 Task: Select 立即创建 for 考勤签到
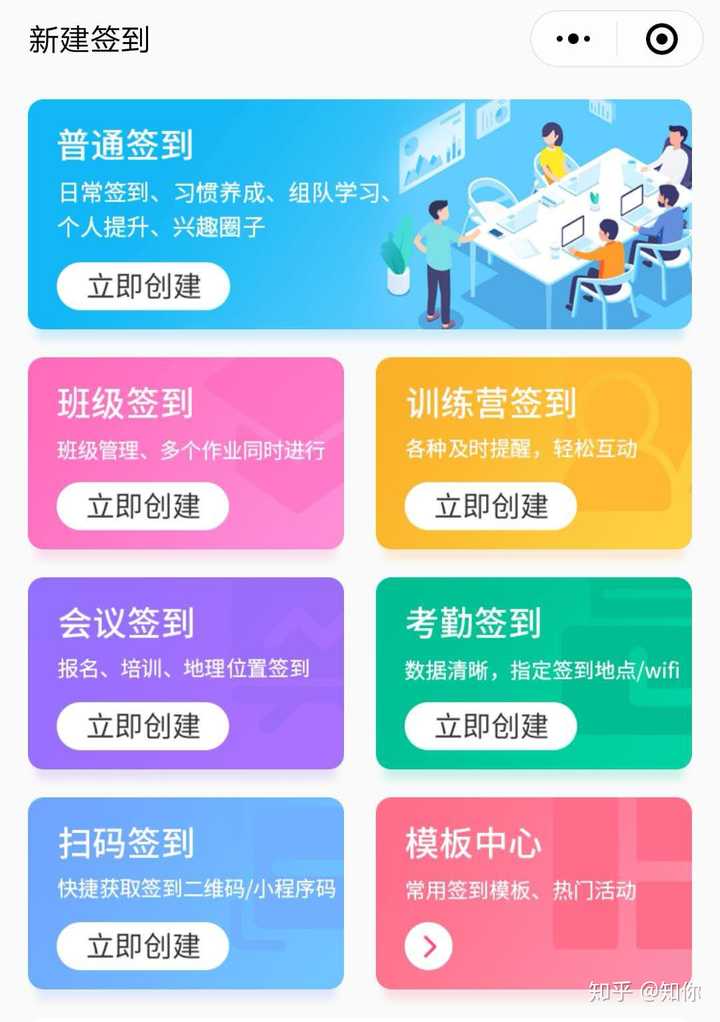click(491, 726)
